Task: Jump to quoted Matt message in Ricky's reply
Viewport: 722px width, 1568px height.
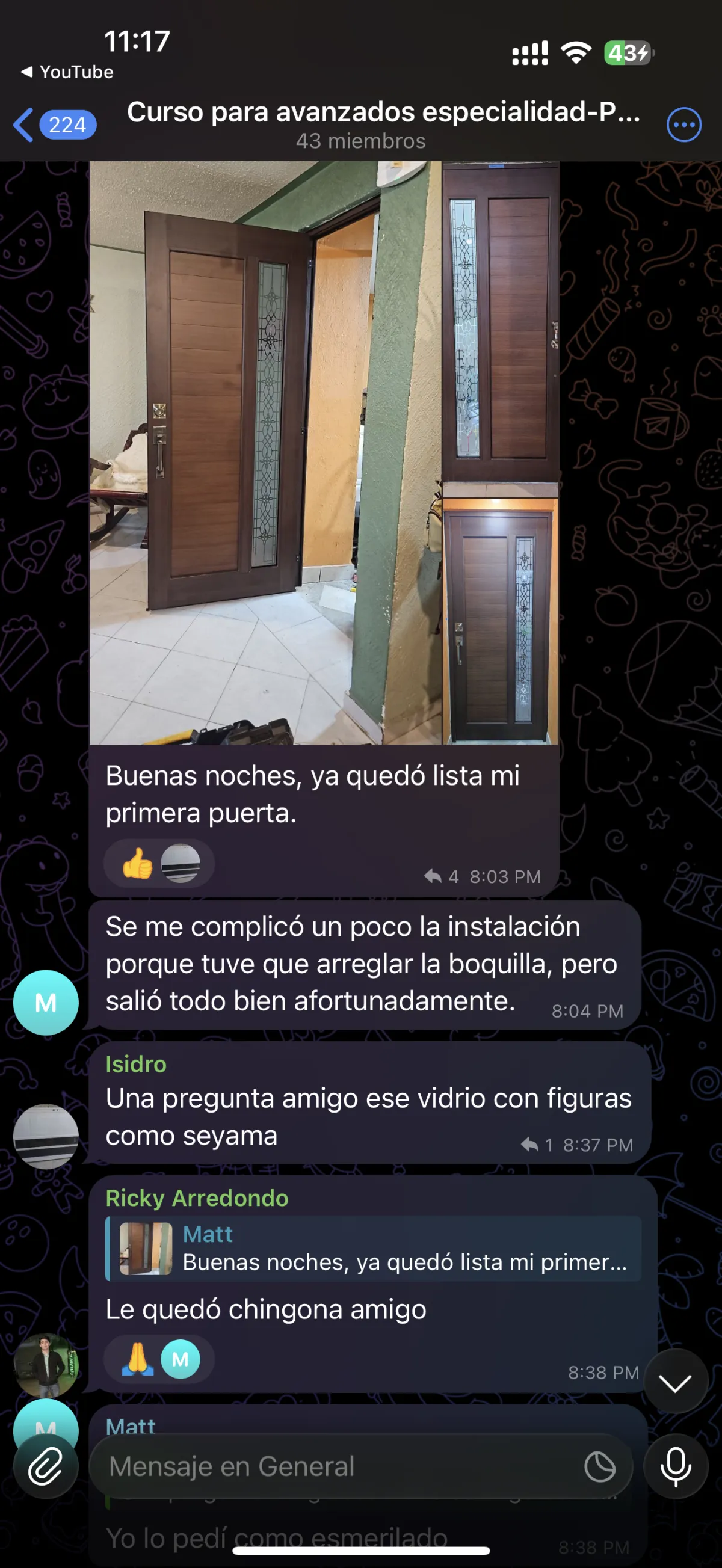Action: 372,1249
